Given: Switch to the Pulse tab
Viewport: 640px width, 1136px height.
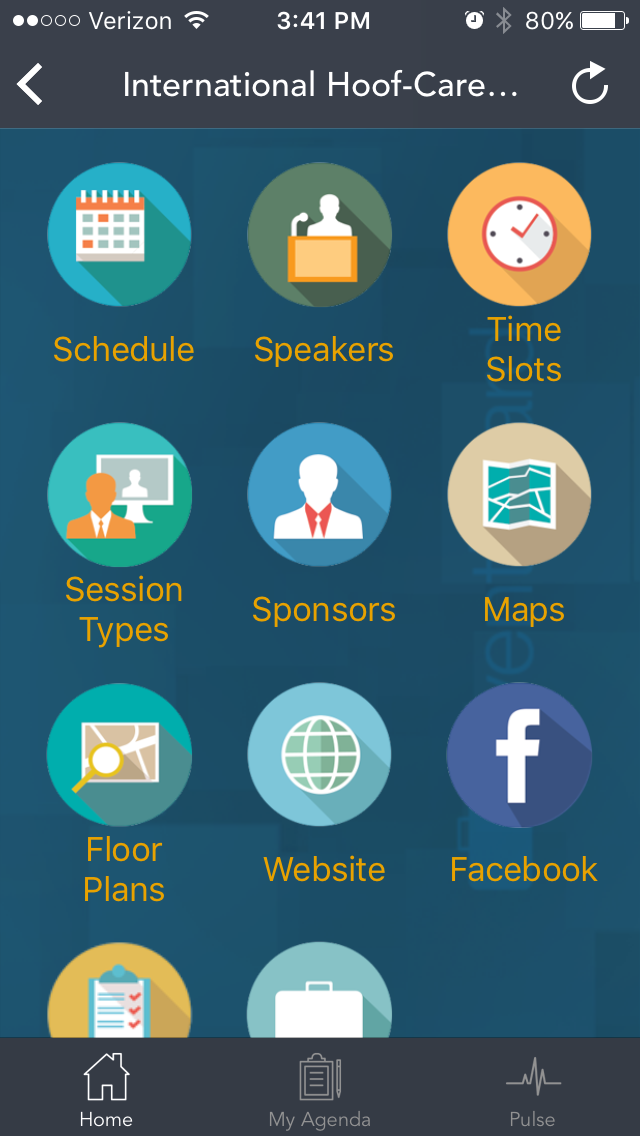Looking at the screenshot, I should click(532, 1090).
